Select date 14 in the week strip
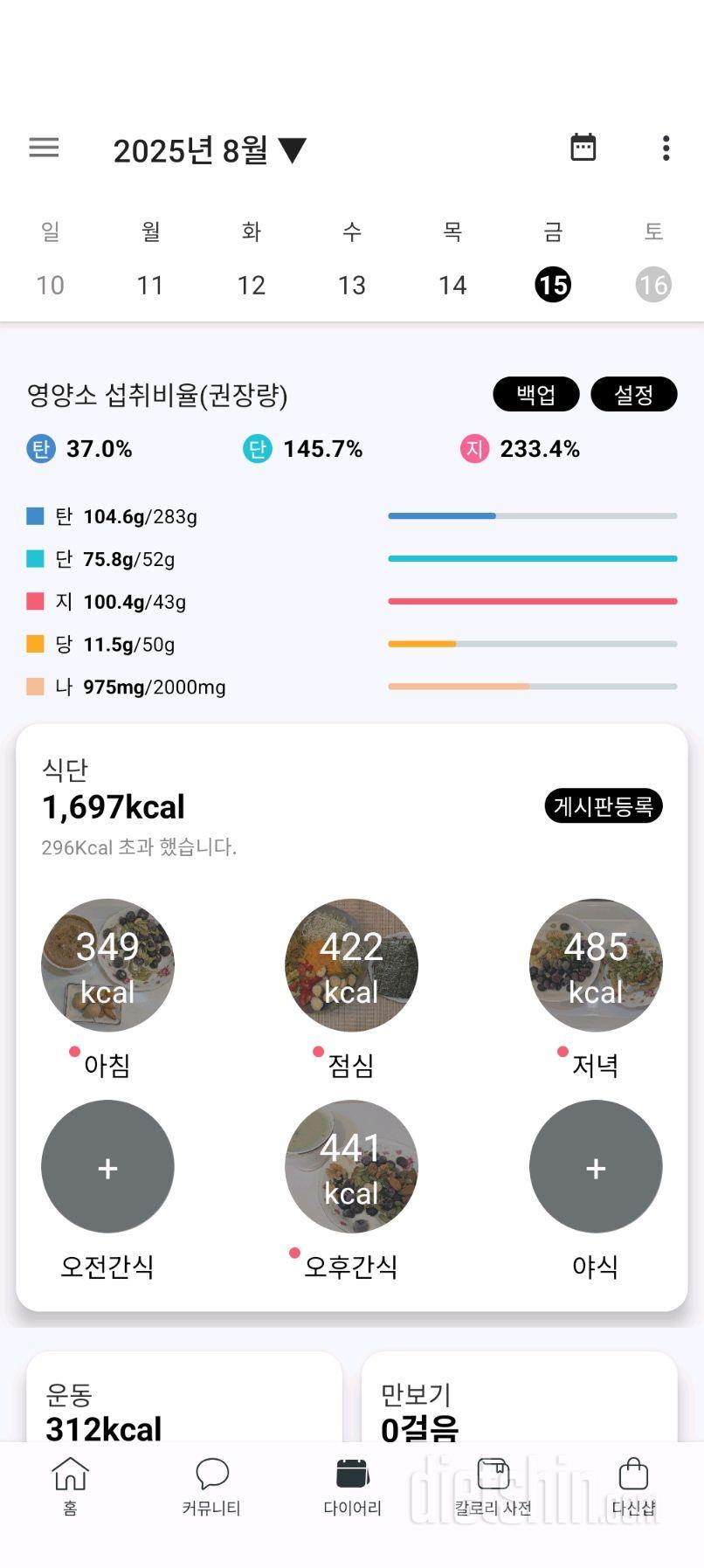 pyautogui.click(x=452, y=285)
